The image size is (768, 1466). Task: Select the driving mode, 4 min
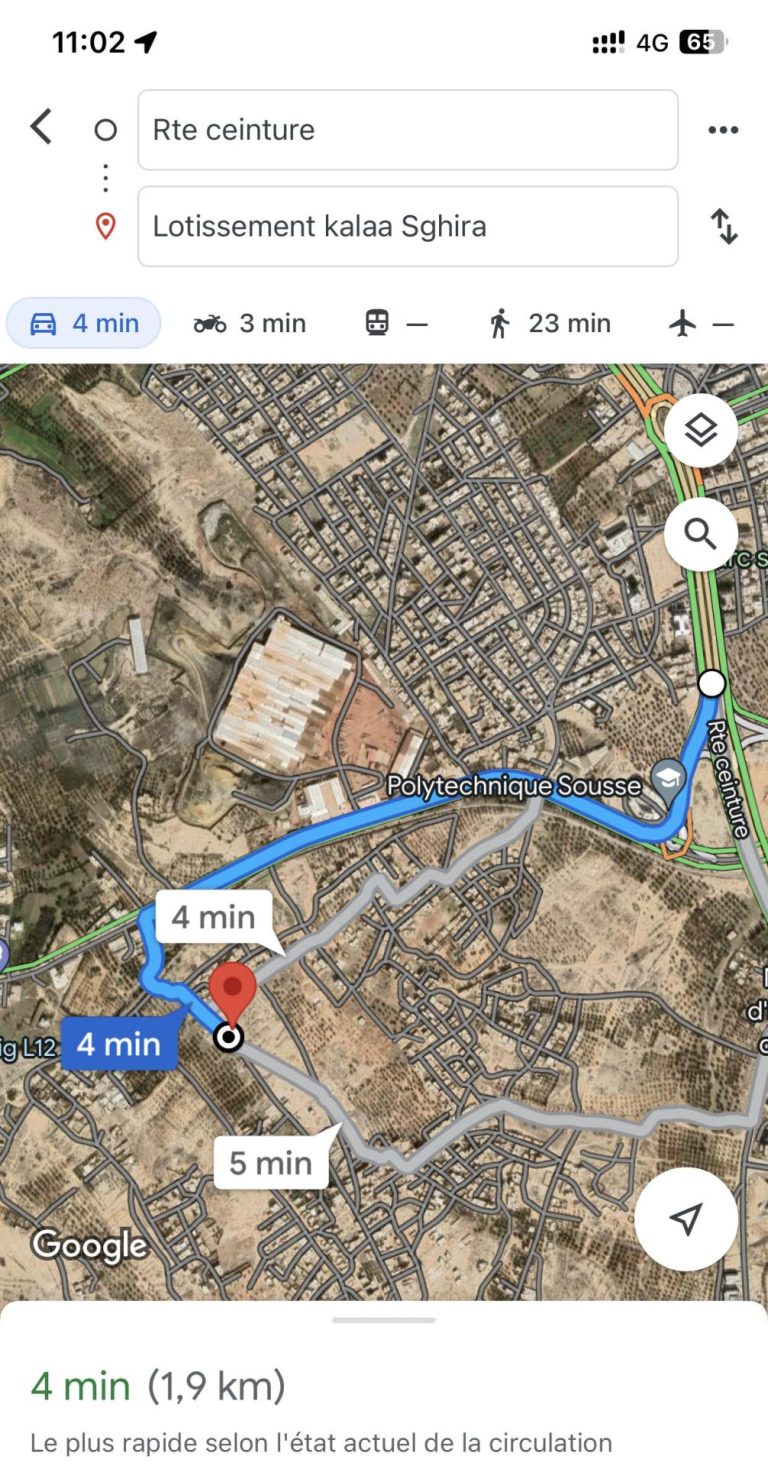[x=84, y=323]
